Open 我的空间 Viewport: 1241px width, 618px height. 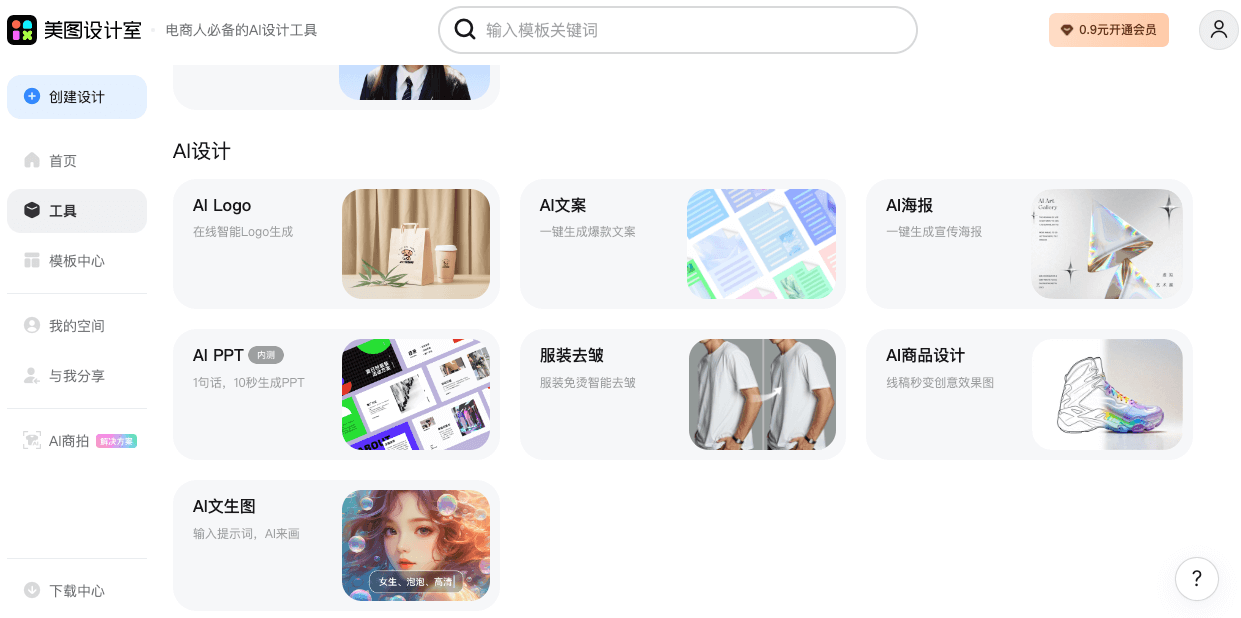(77, 326)
